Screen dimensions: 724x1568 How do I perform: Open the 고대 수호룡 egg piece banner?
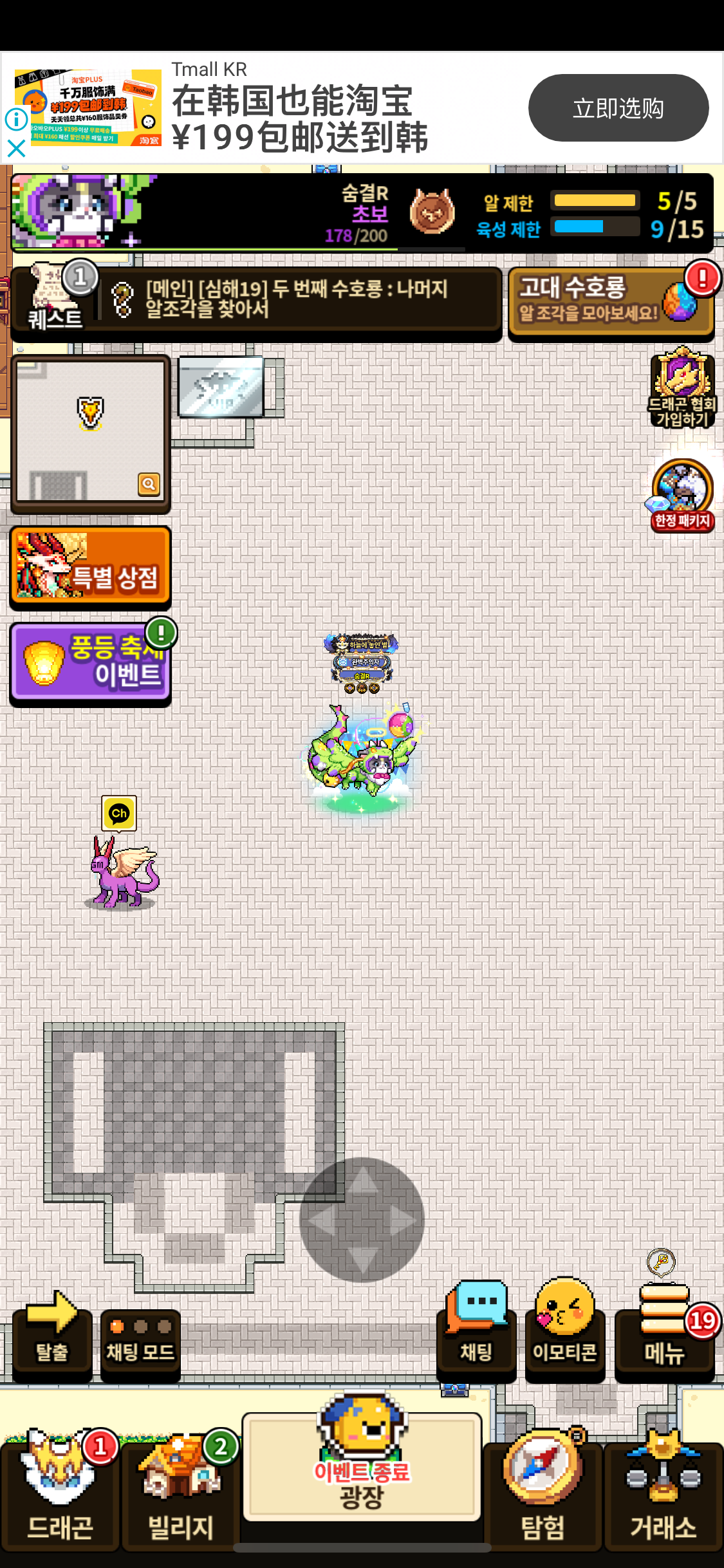pyautogui.click(x=611, y=301)
